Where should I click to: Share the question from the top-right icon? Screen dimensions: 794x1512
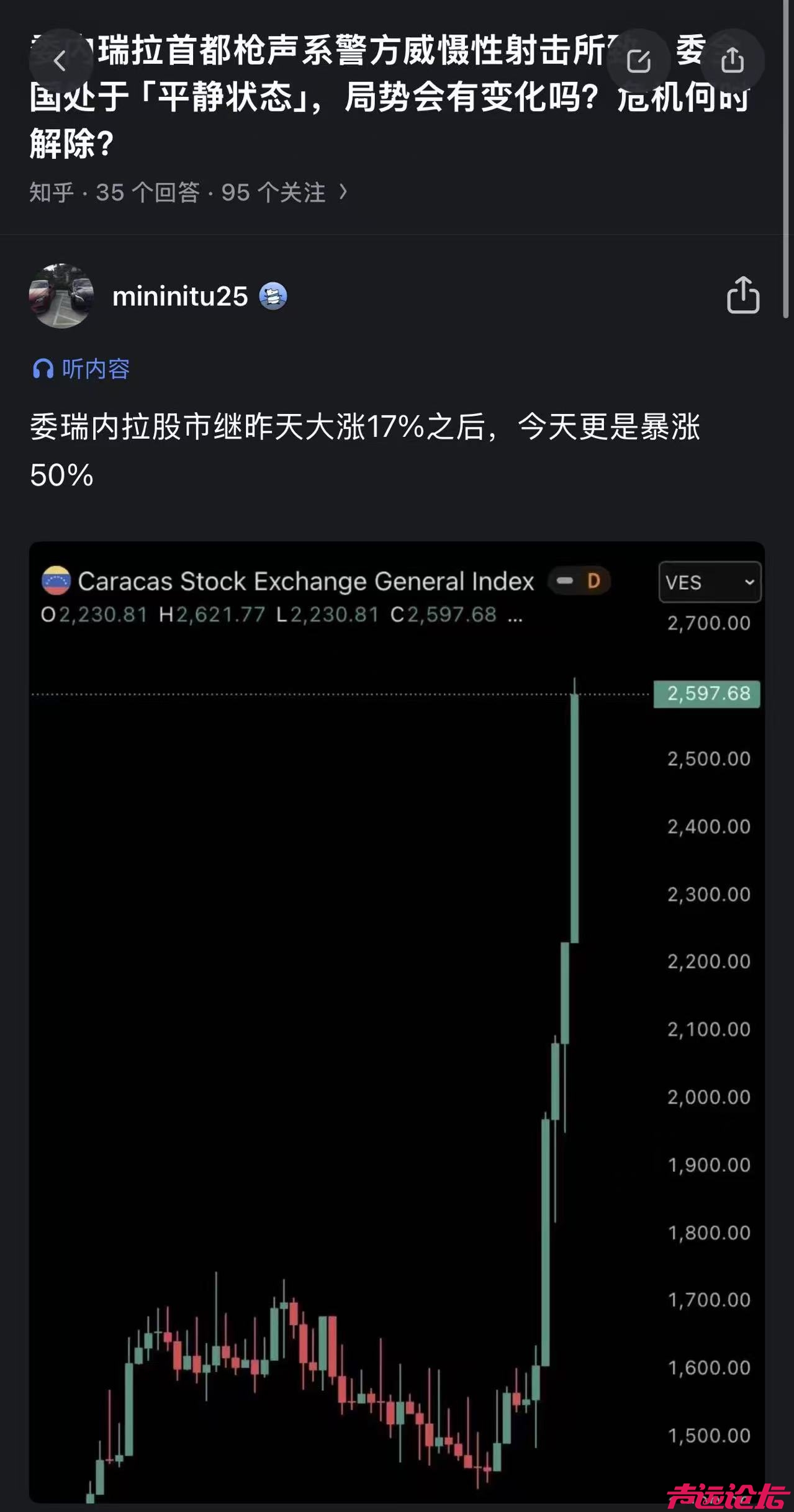tap(733, 61)
